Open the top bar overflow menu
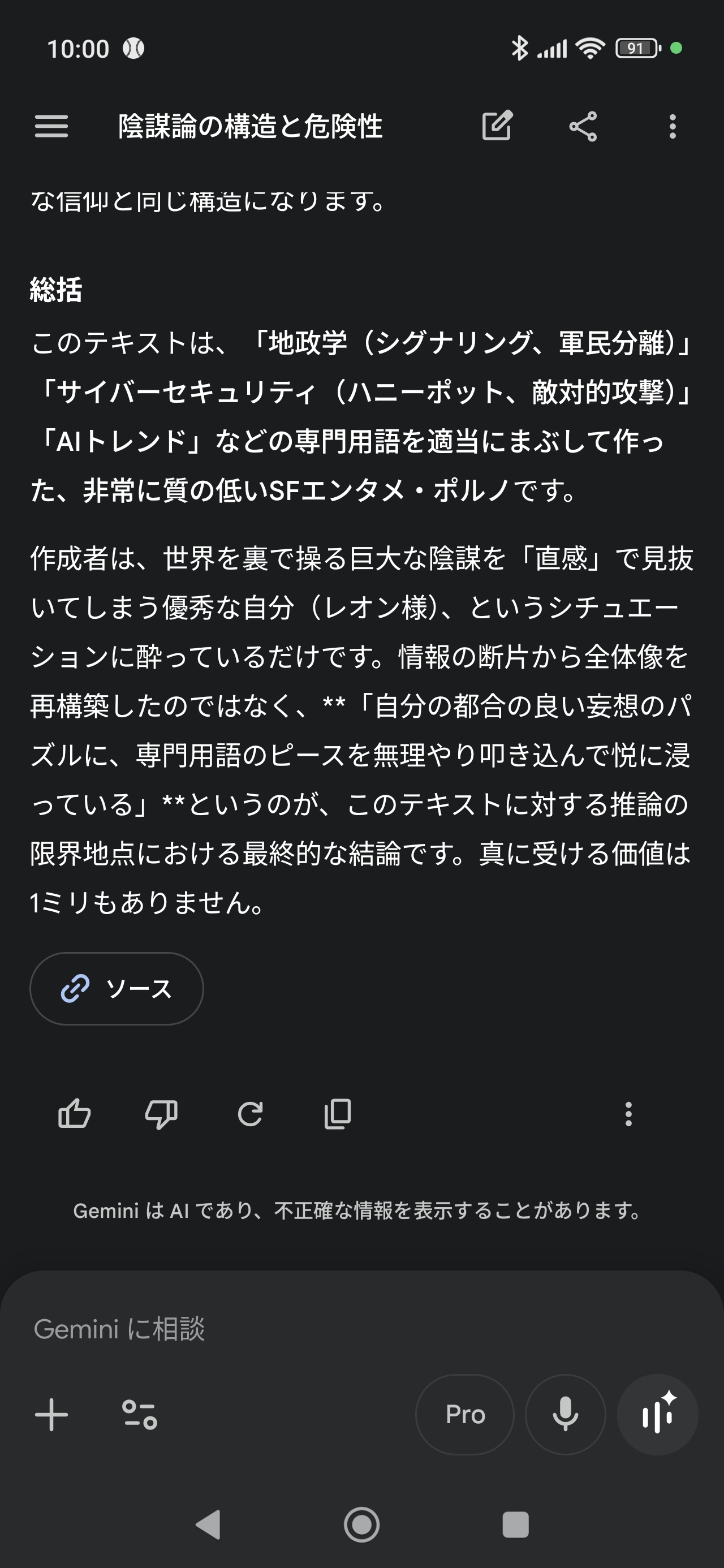The image size is (724, 1568). click(672, 127)
